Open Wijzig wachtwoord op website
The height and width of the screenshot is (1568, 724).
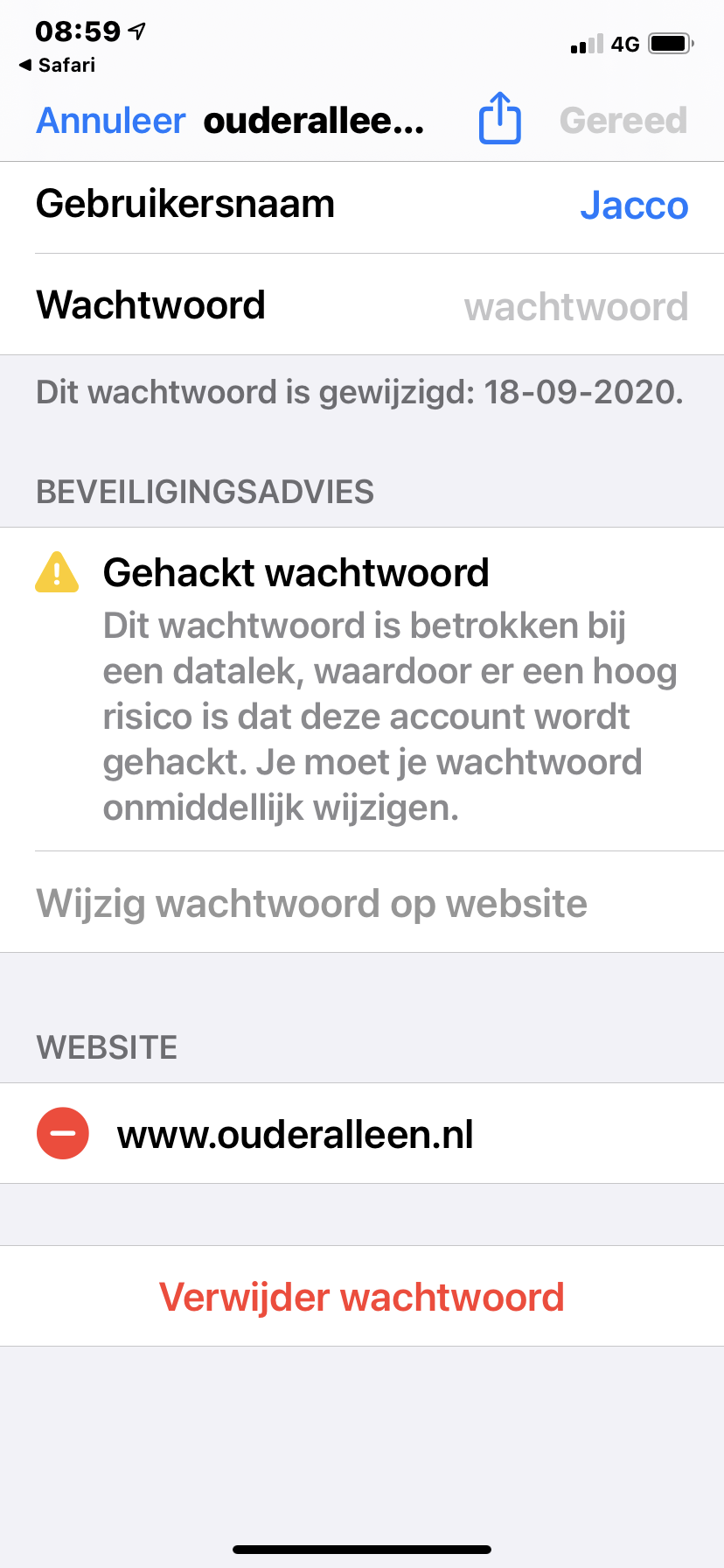(311, 904)
